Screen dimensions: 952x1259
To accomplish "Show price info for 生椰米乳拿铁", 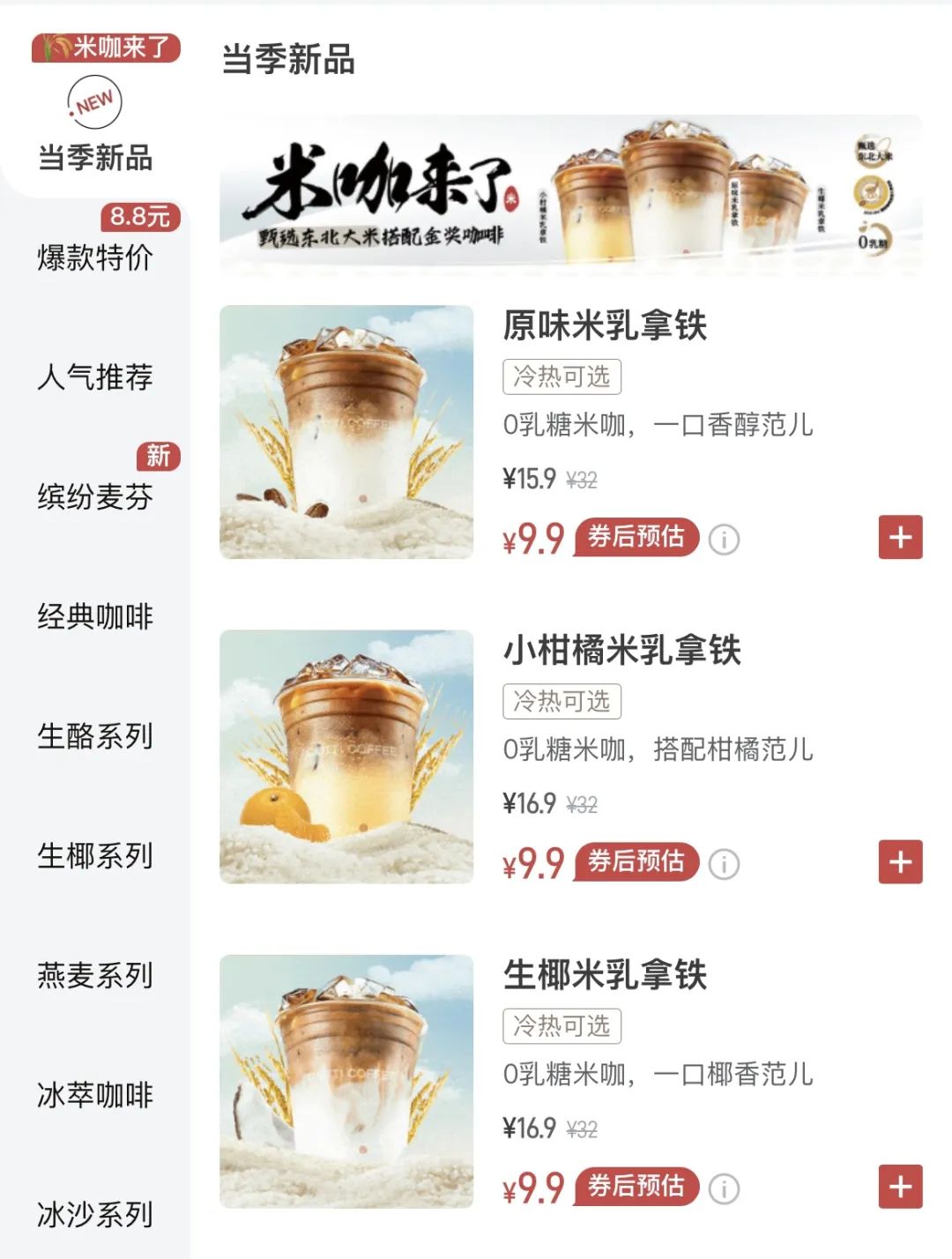I will 724,1188.
